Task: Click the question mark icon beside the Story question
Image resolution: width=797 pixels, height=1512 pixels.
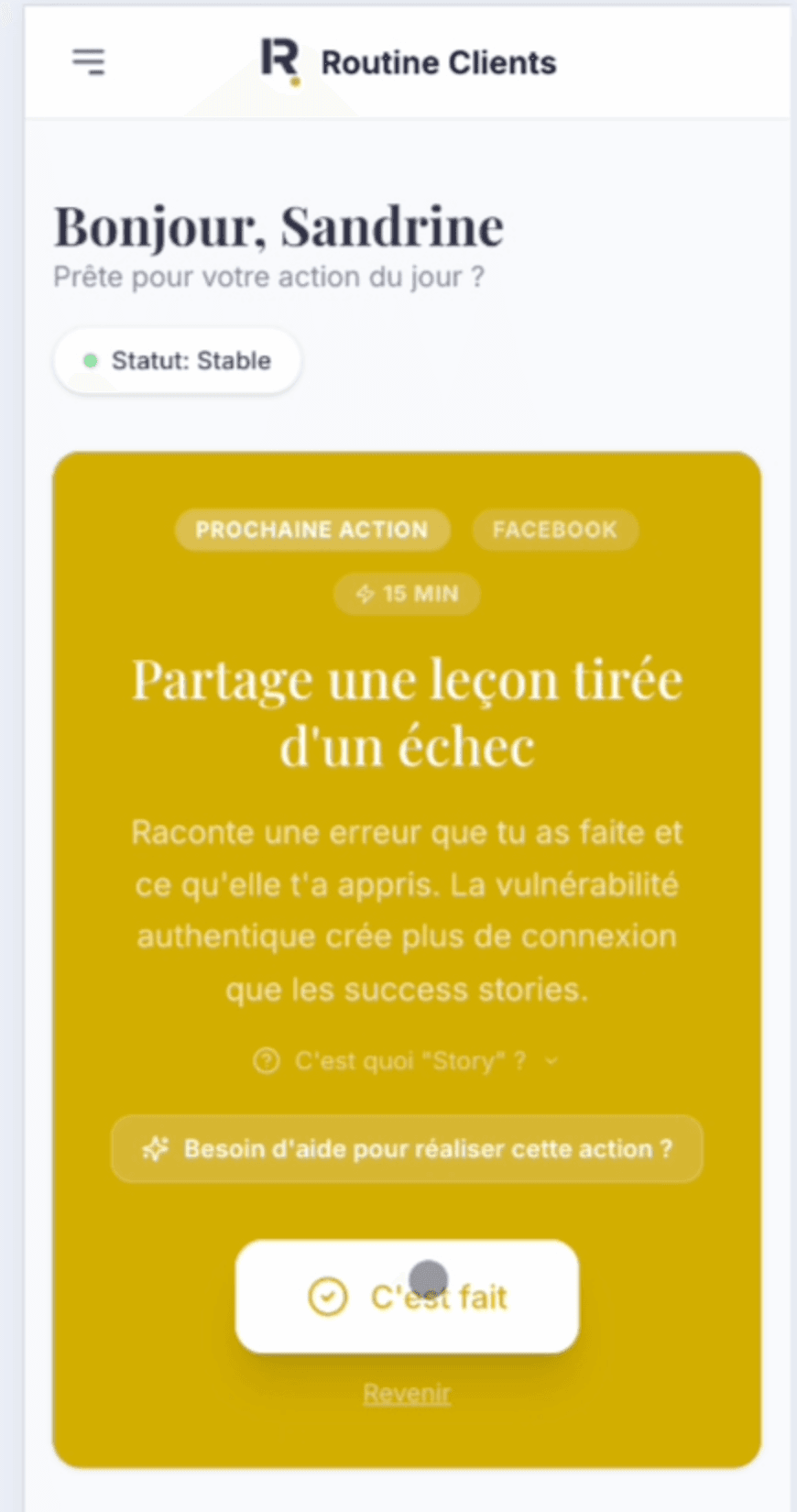Action: pos(265,1060)
